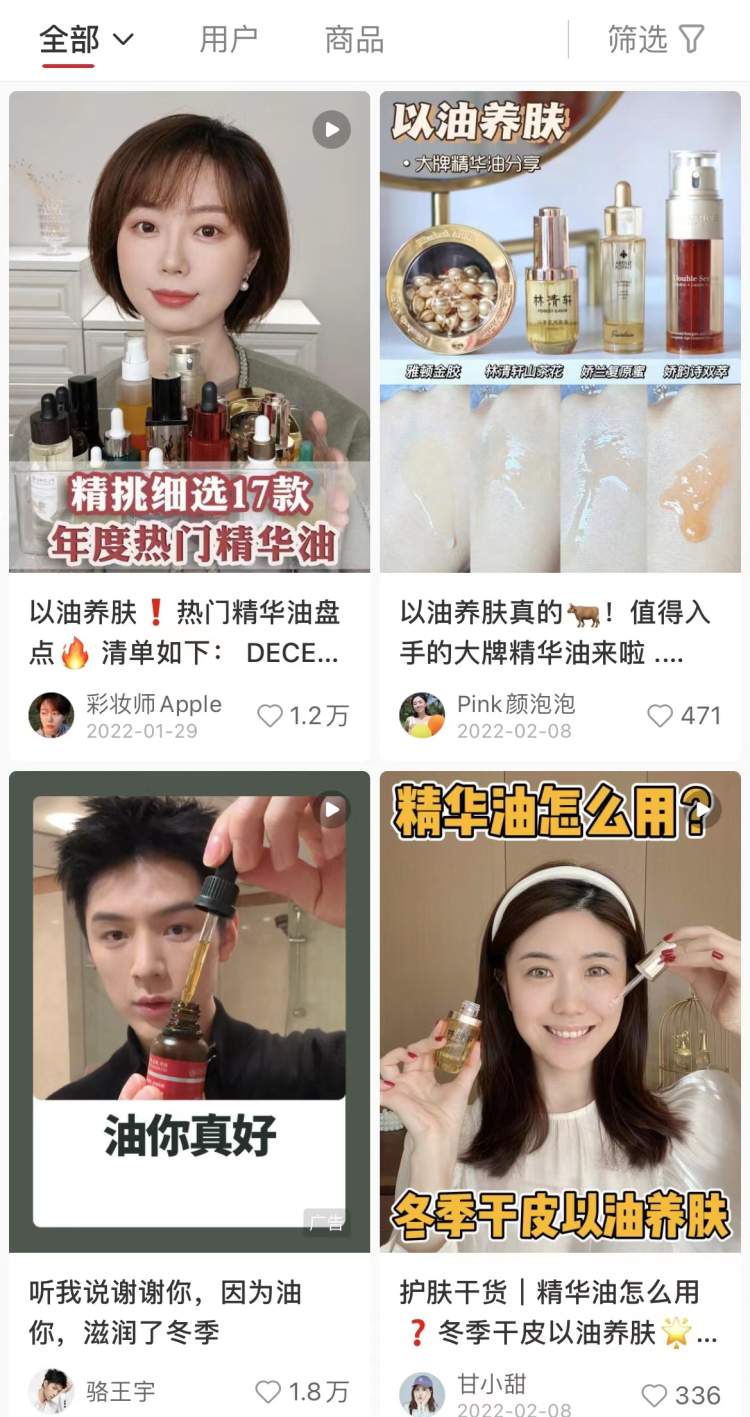Viewport: 750px width, 1417px height.
Task: Visit Pink颜泡泡's profile
Action: (x=422, y=715)
